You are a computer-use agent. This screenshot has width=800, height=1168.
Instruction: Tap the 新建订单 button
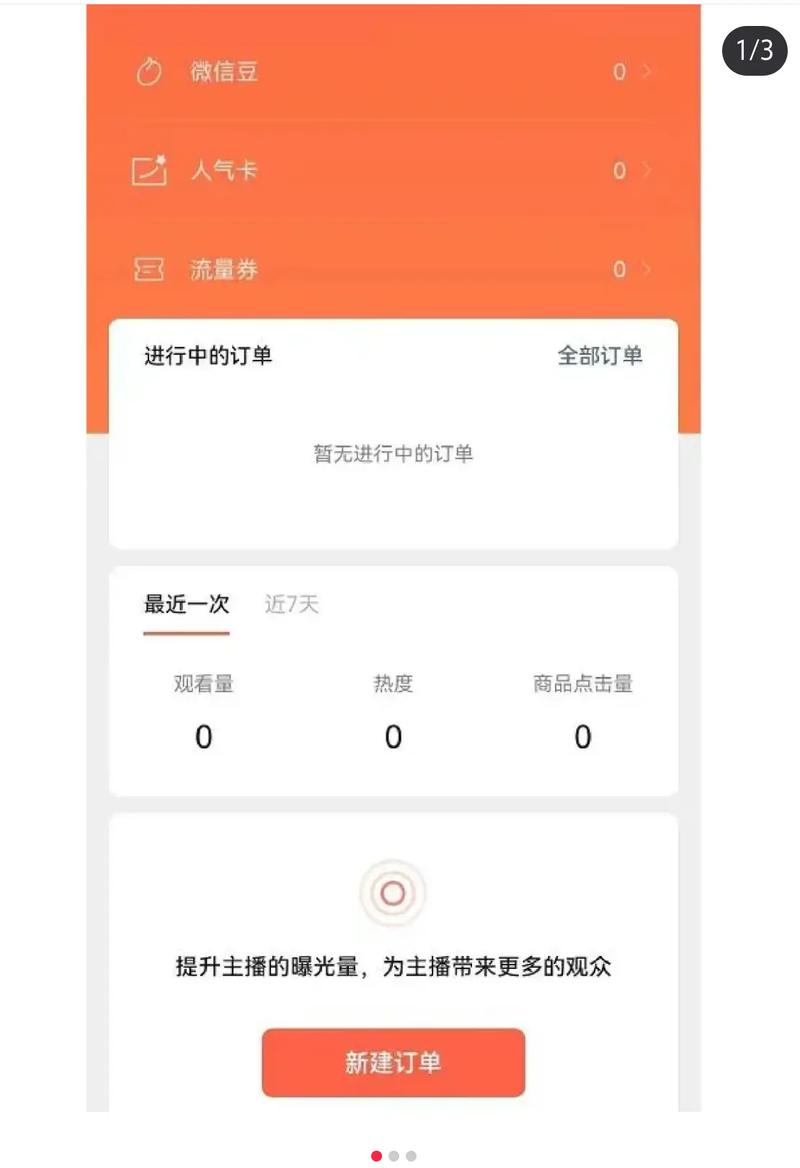click(x=393, y=1062)
